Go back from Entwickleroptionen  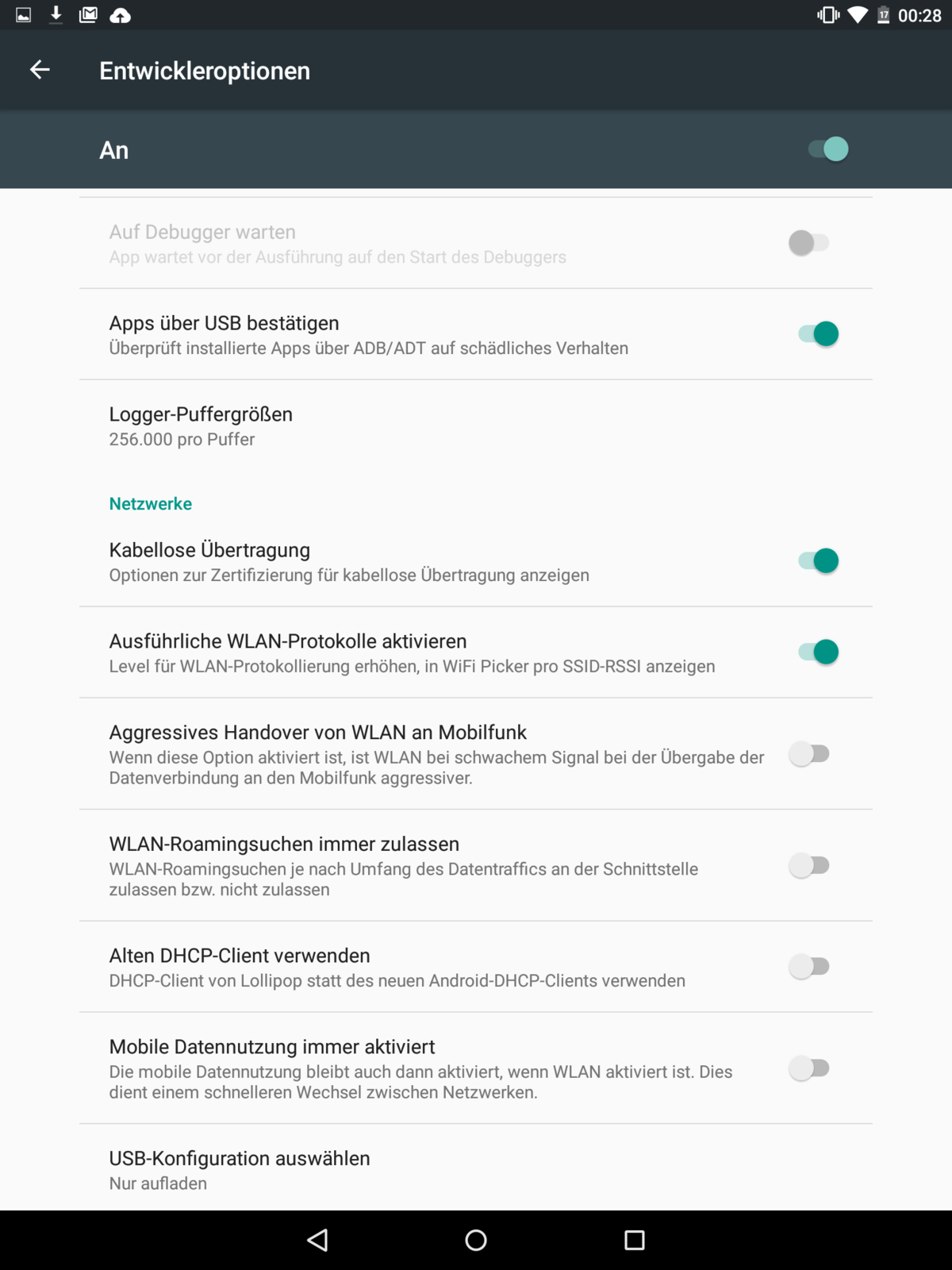tap(40, 71)
